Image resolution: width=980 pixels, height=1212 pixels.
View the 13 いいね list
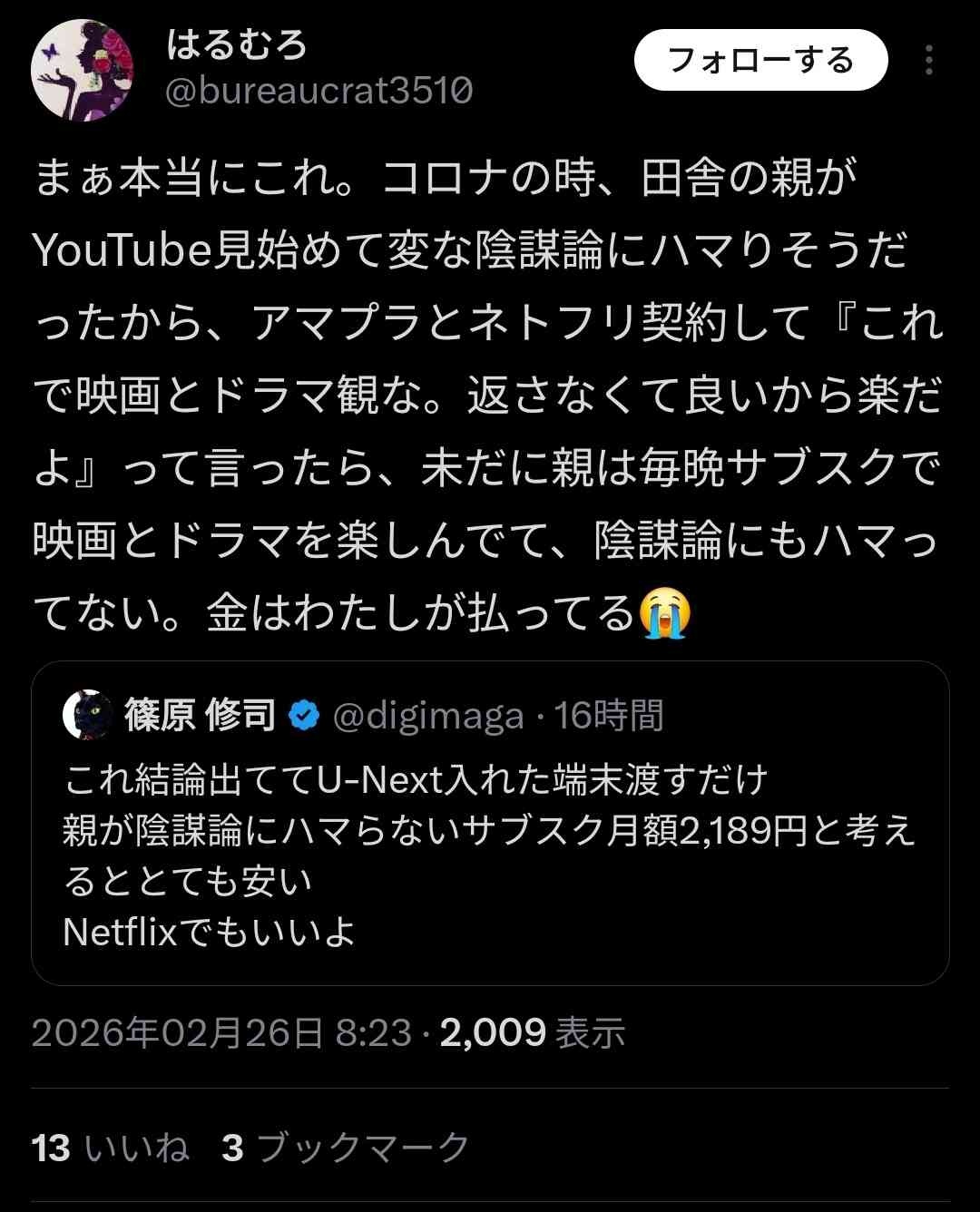[111, 1148]
